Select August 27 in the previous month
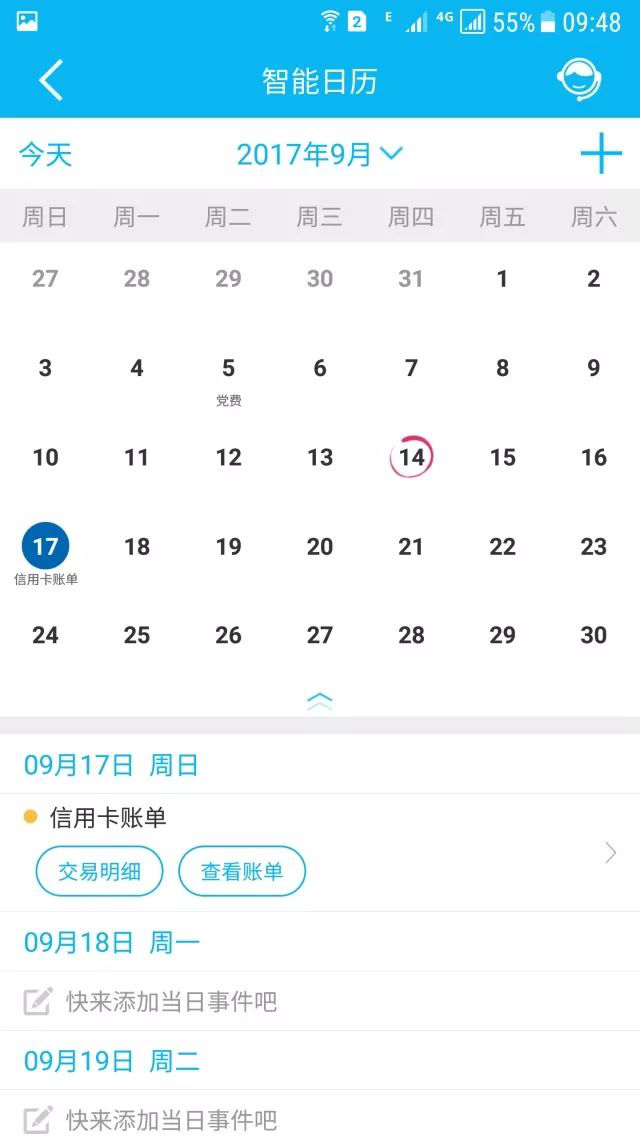 [46, 279]
